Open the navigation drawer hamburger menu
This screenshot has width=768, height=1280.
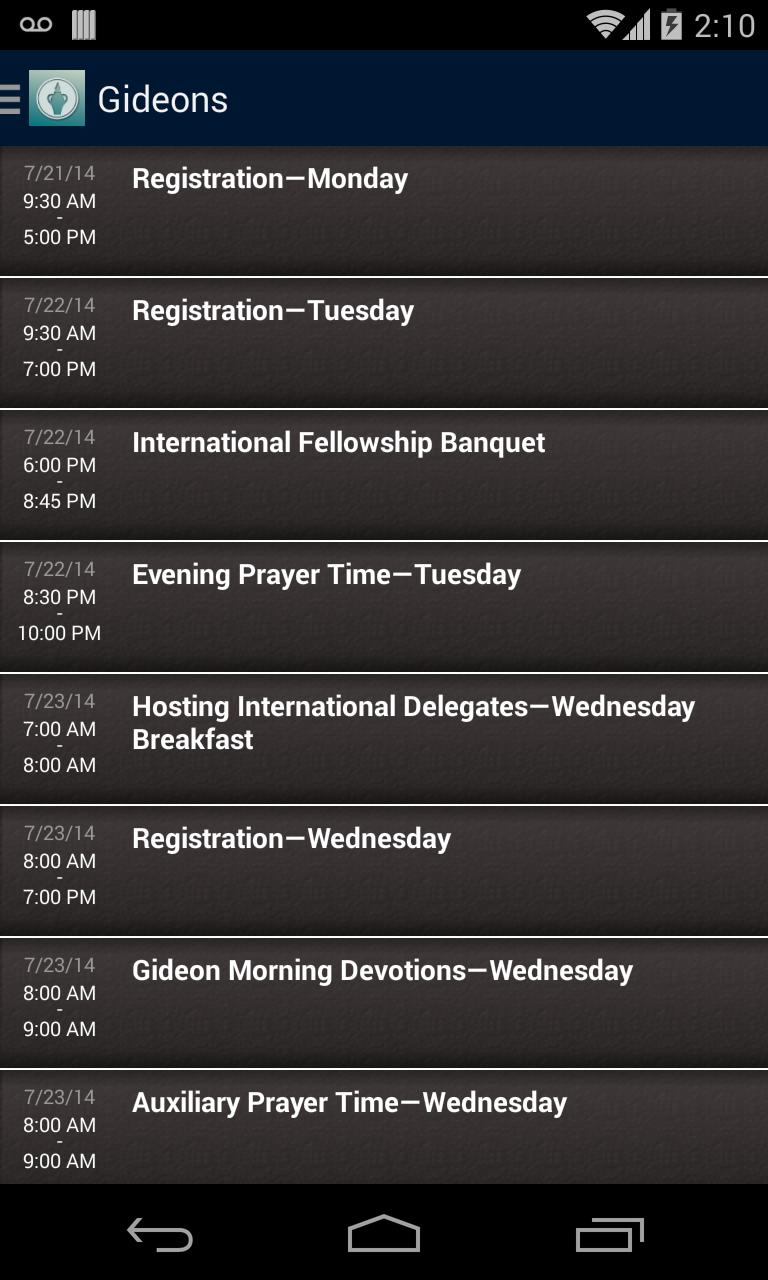click(x=8, y=98)
